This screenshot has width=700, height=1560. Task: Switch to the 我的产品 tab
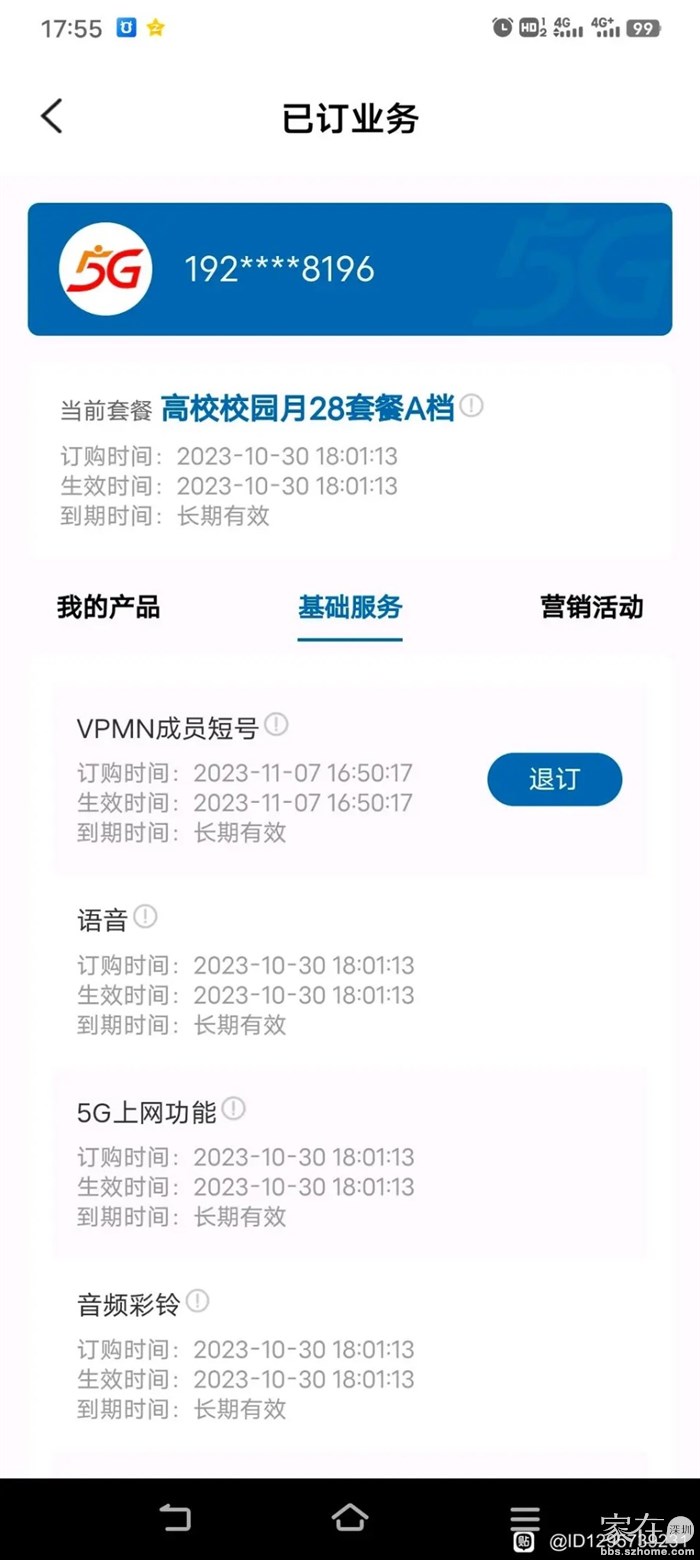[108, 607]
